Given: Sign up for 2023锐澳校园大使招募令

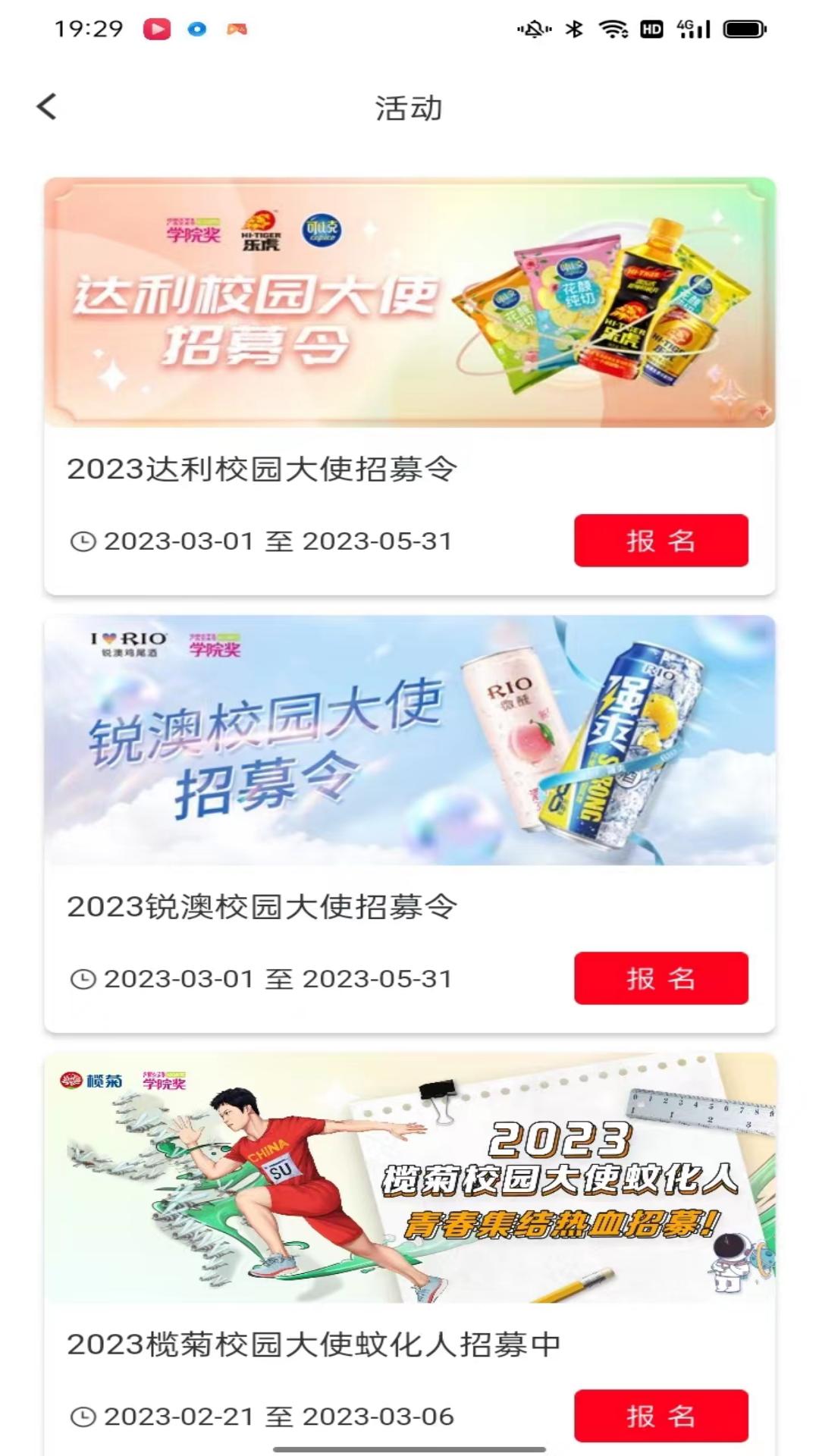Looking at the screenshot, I should tap(661, 978).
